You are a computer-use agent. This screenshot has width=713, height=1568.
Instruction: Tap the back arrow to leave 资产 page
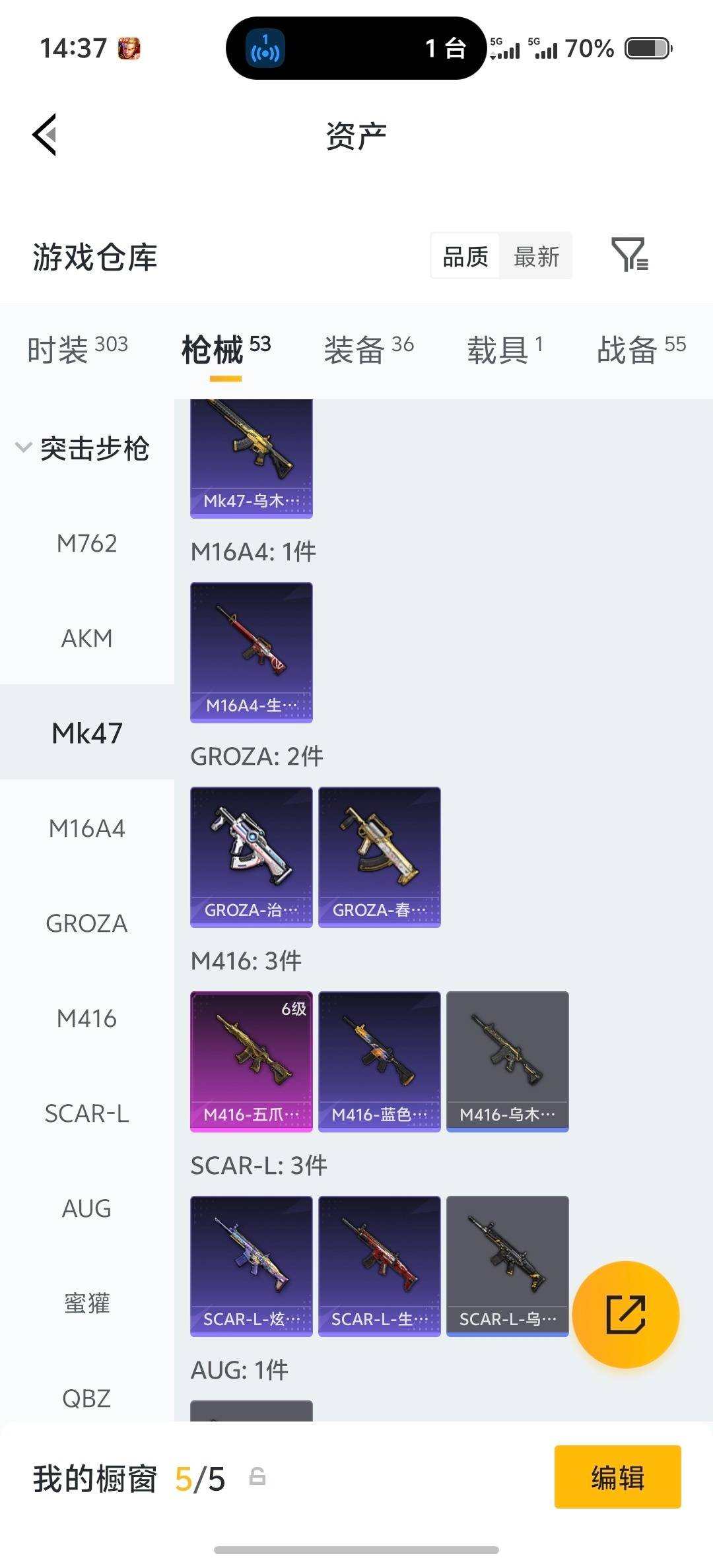[x=44, y=135]
